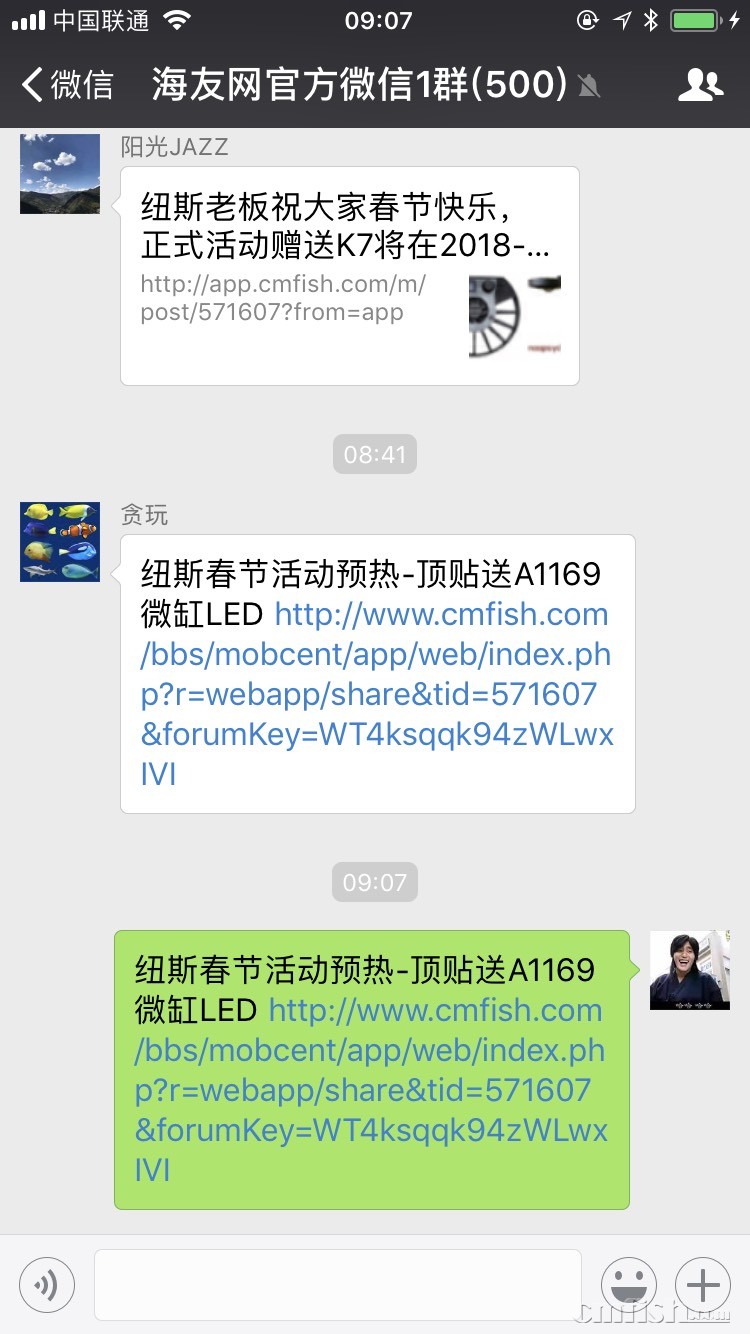750x1334 pixels.
Task: Switch to voice message input
Action: click(47, 1284)
